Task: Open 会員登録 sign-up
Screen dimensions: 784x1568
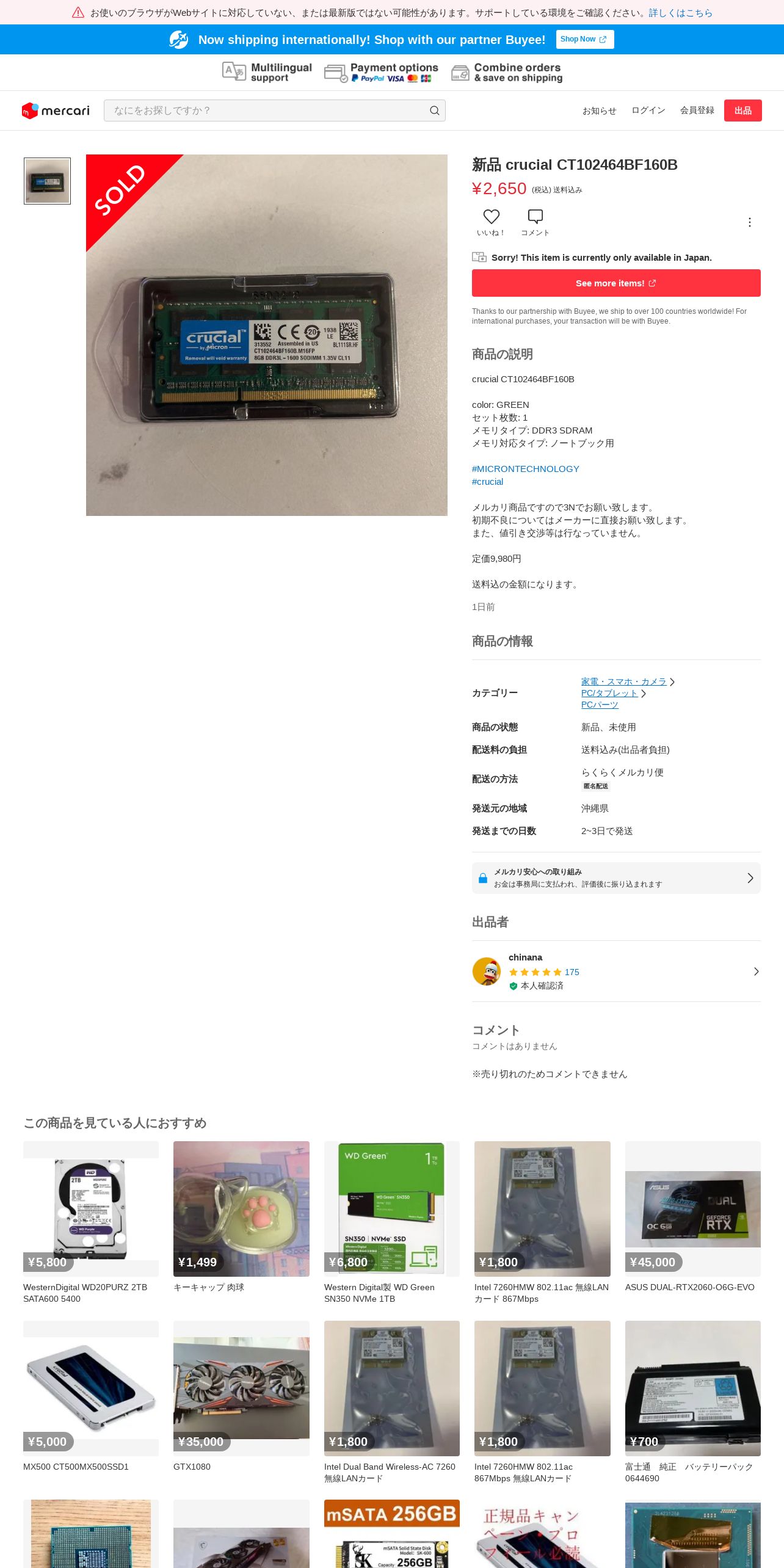Action: (697, 111)
